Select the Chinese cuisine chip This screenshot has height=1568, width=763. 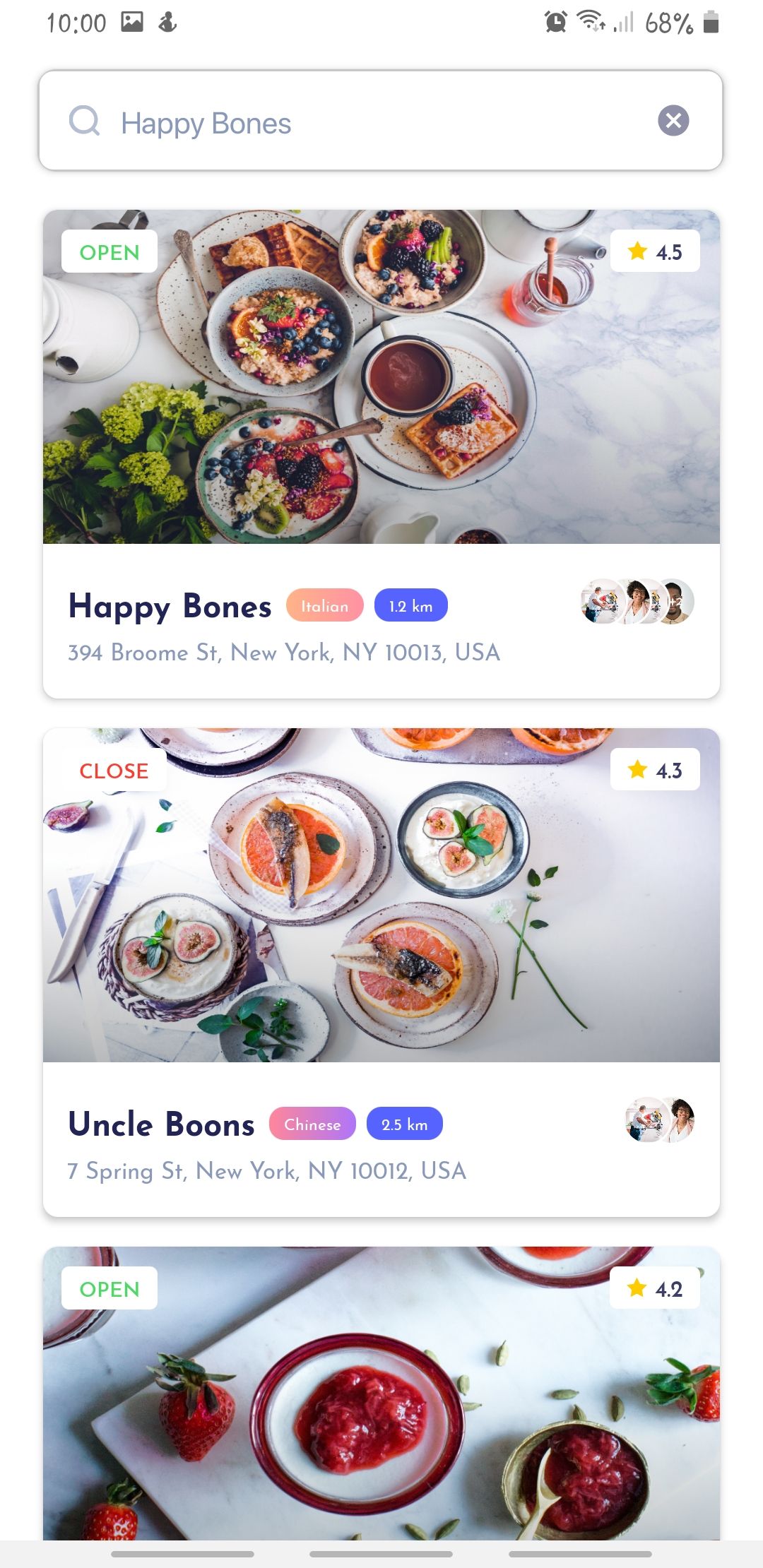312,1124
